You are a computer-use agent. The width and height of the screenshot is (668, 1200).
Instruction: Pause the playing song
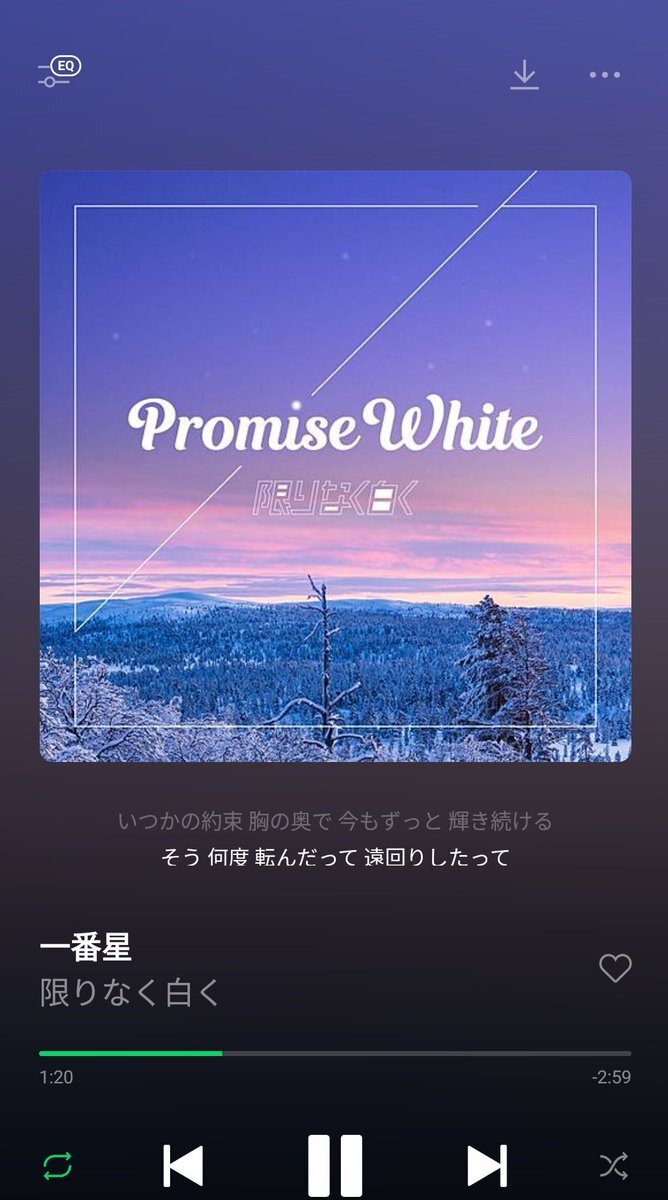(334, 1166)
